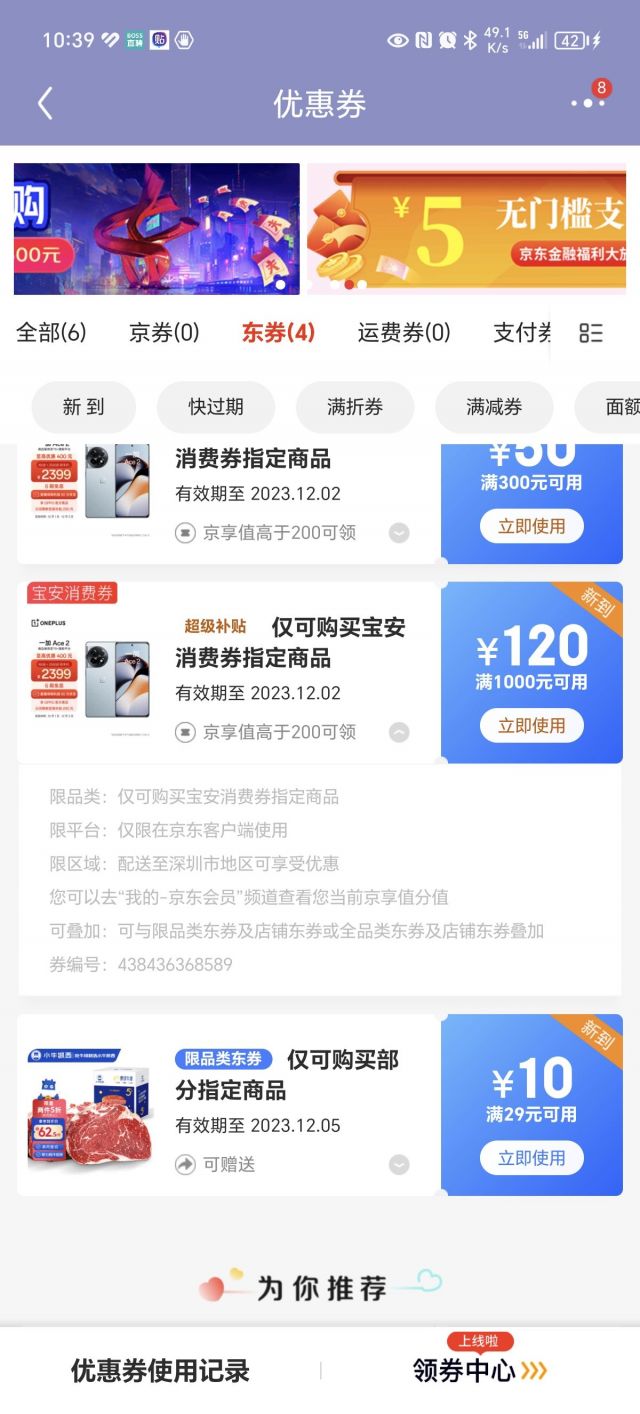Apply the 快过期 filter chip

click(x=216, y=407)
